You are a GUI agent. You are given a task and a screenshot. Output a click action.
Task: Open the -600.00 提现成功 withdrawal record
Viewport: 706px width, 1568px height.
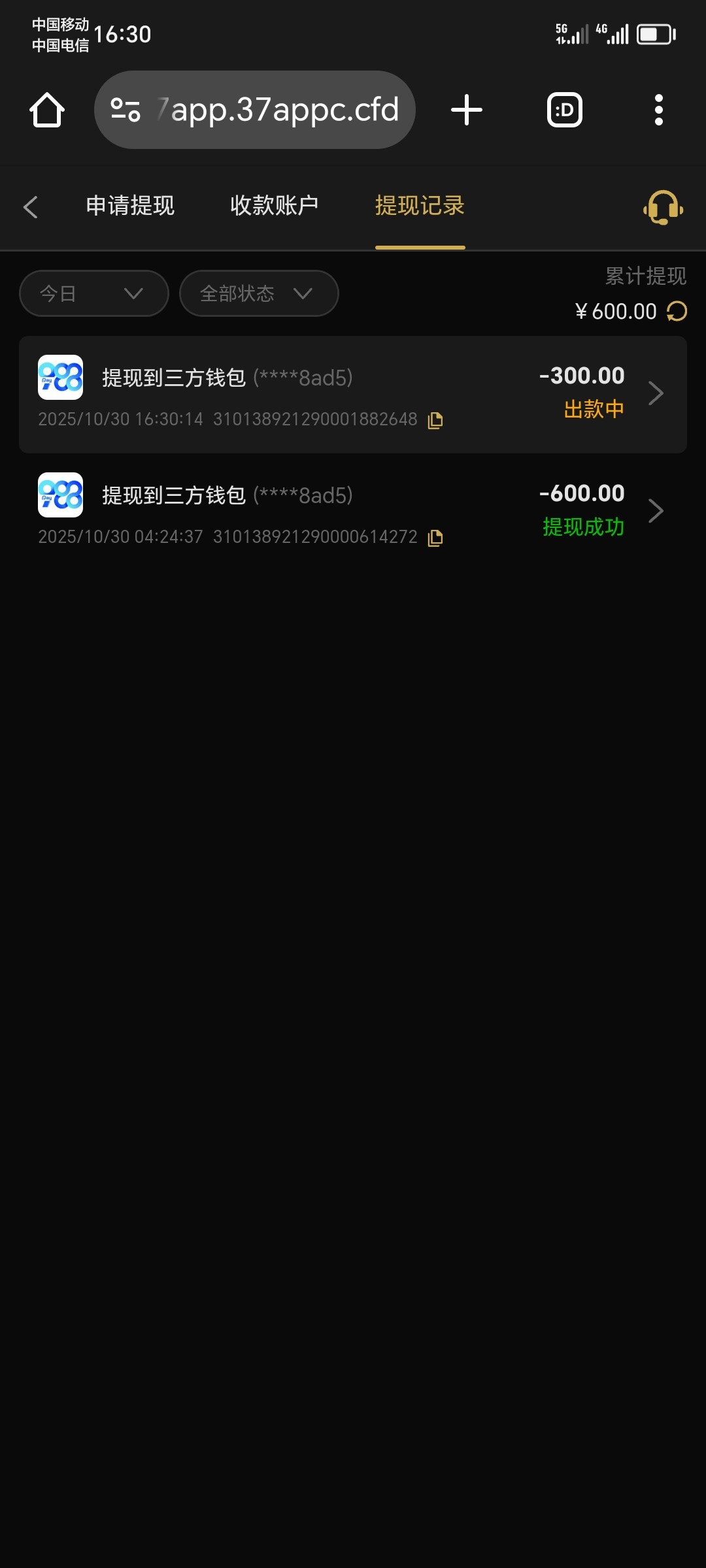[353, 512]
